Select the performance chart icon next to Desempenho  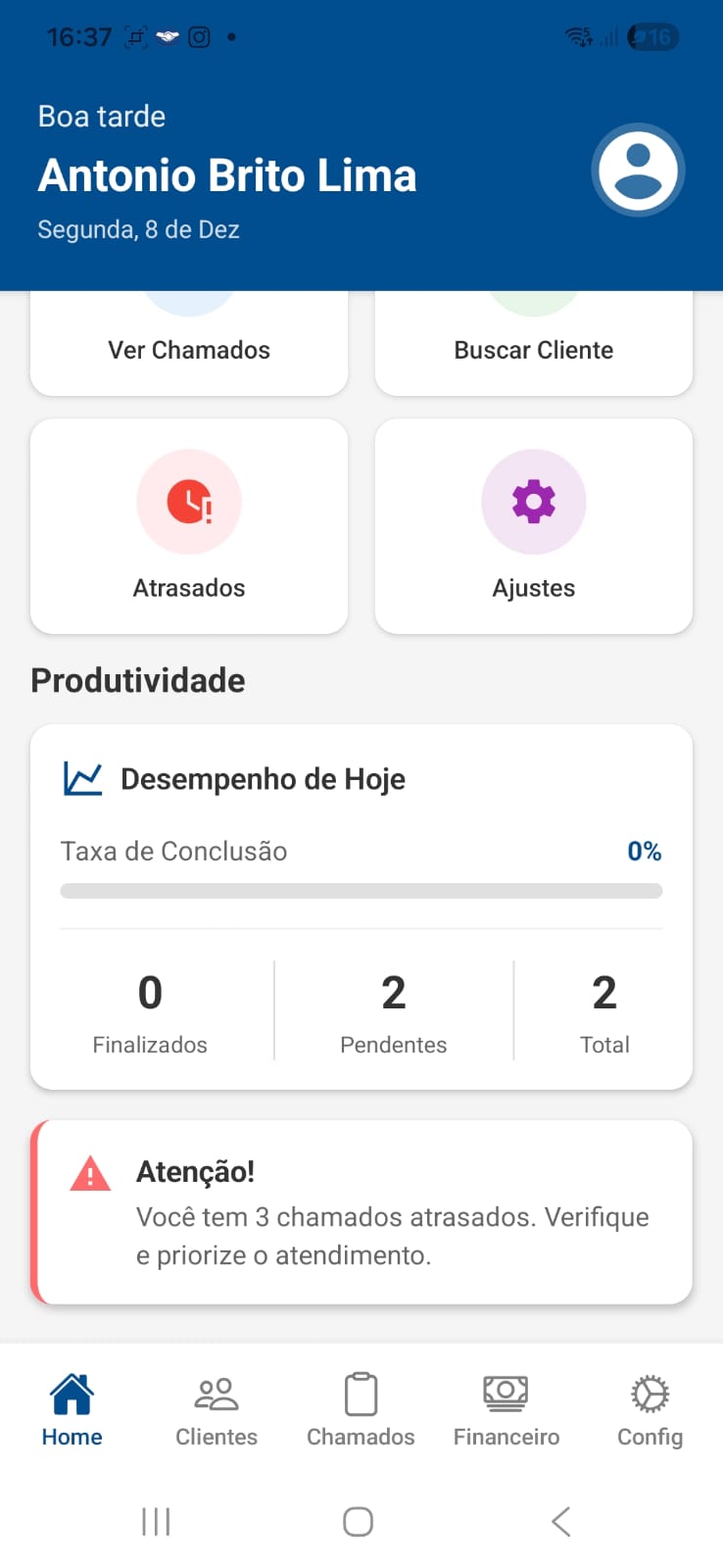pyautogui.click(x=82, y=777)
